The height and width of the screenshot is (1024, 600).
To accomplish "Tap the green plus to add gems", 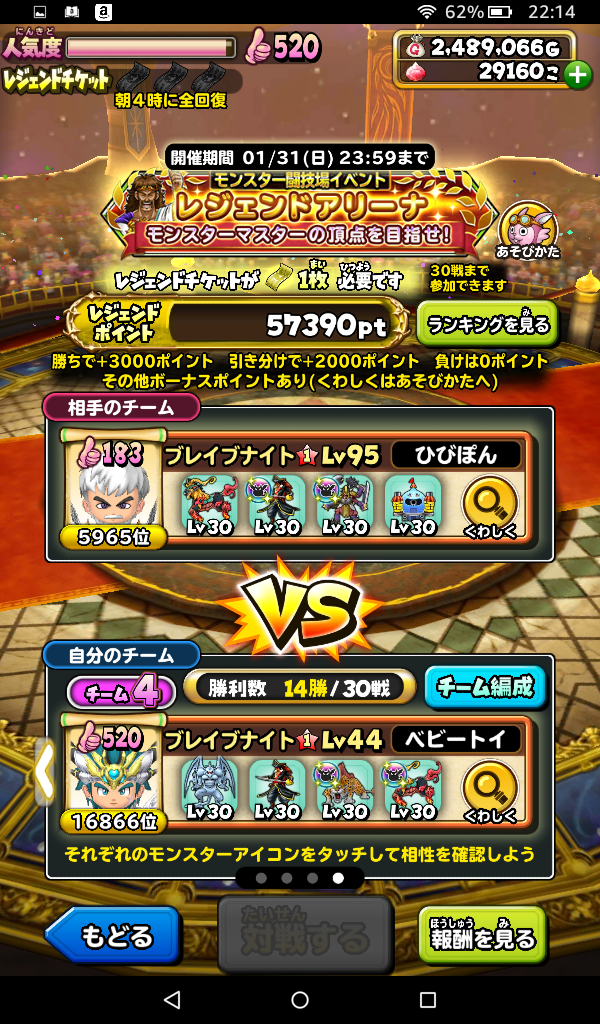I will tap(578, 73).
